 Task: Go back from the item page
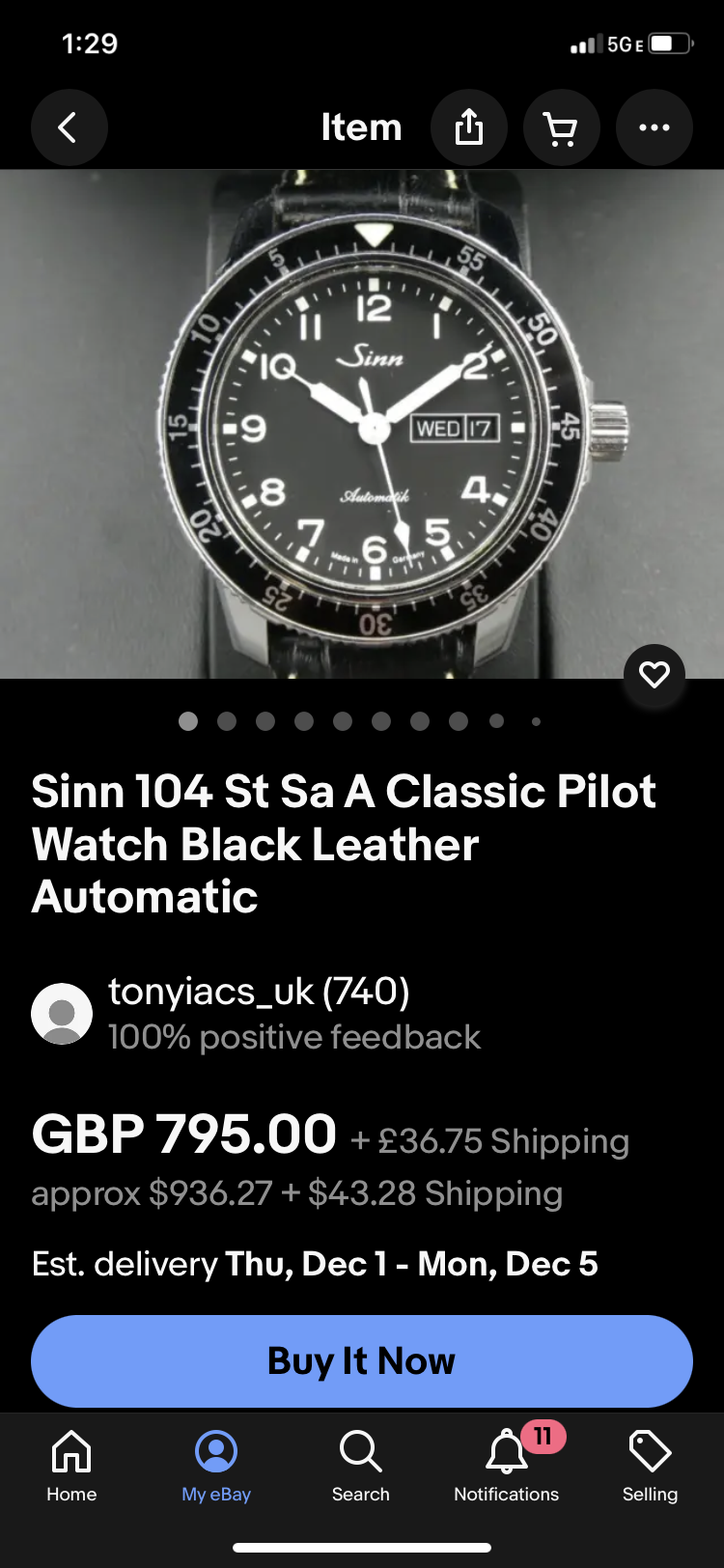[69, 127]
